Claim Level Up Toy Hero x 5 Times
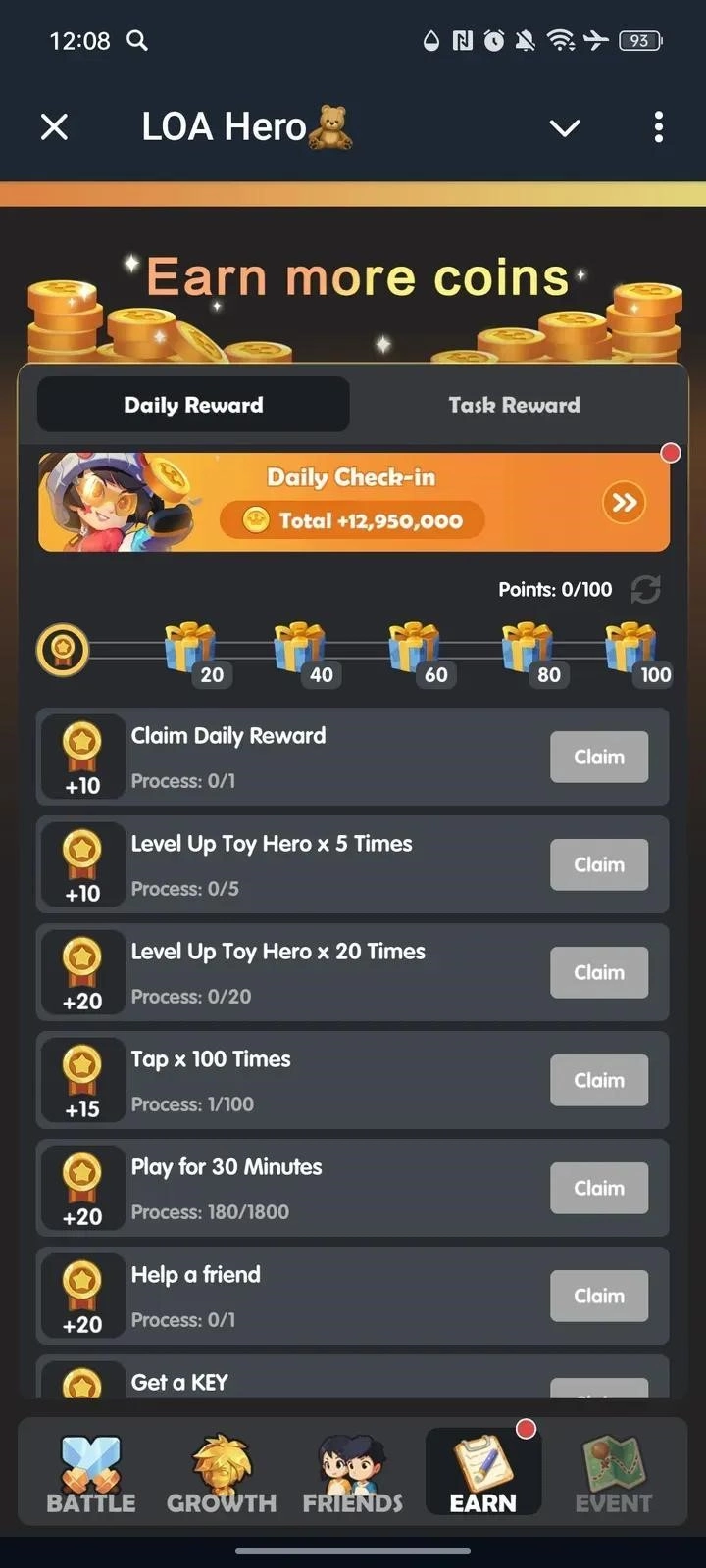Image resolution: width=706 pixels, height=1568 pixels. [598, 864]
